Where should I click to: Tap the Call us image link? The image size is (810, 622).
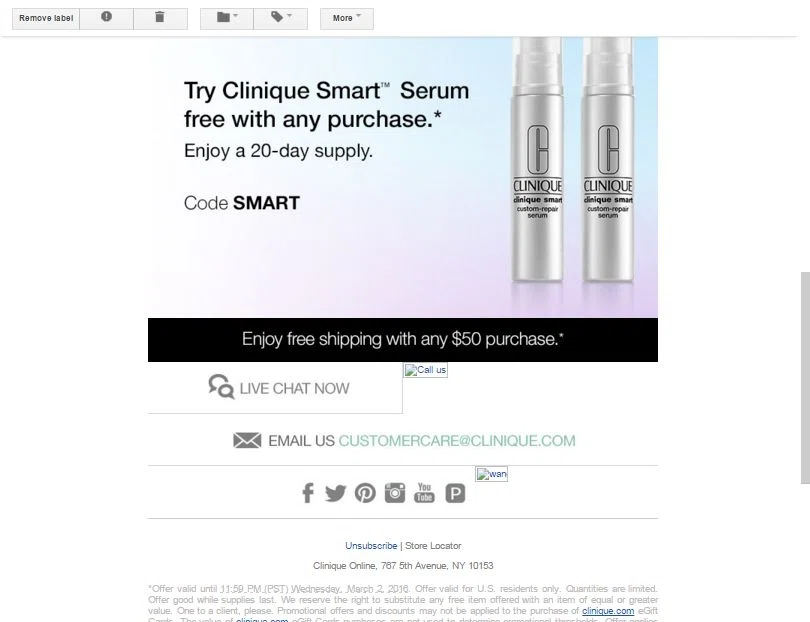pyautogui.click(x=426, y=370)
